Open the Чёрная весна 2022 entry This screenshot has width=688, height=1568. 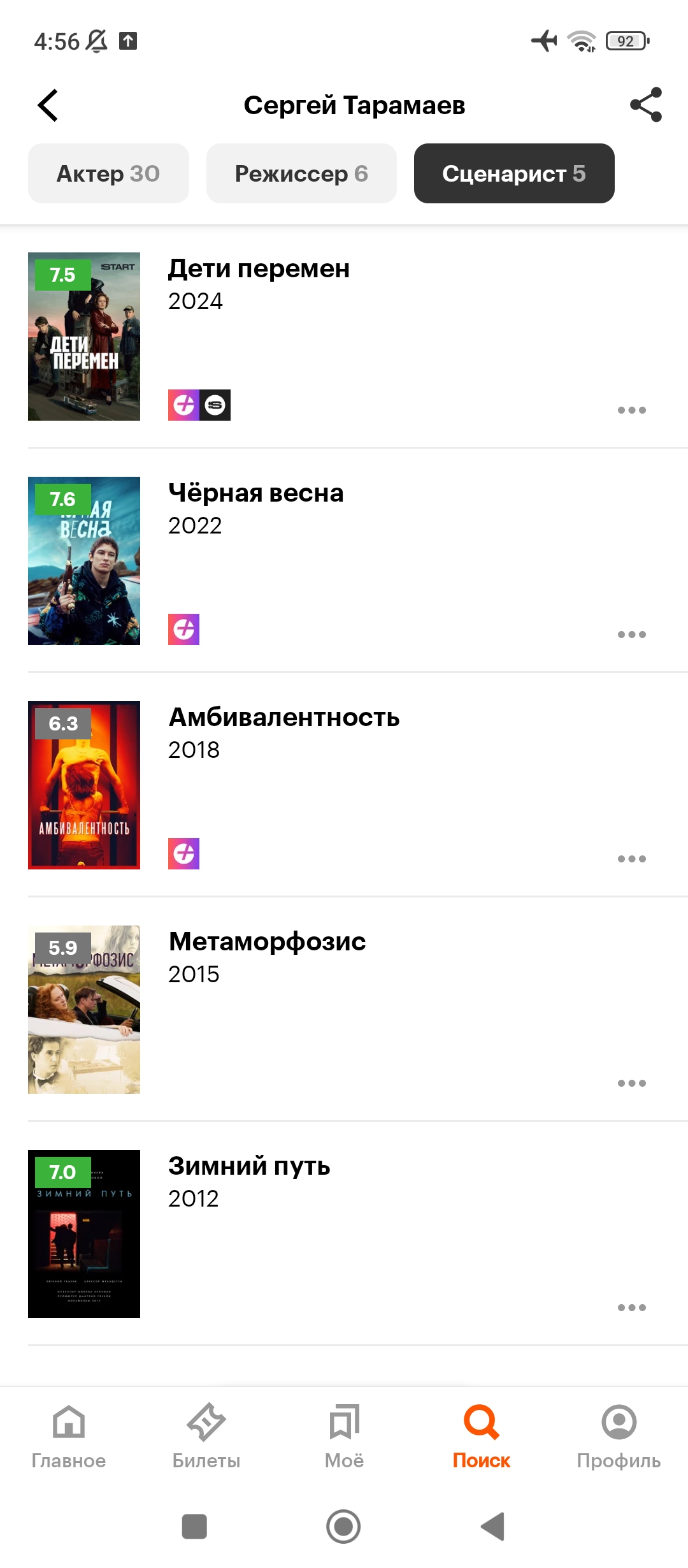click(x=344, y=561)
